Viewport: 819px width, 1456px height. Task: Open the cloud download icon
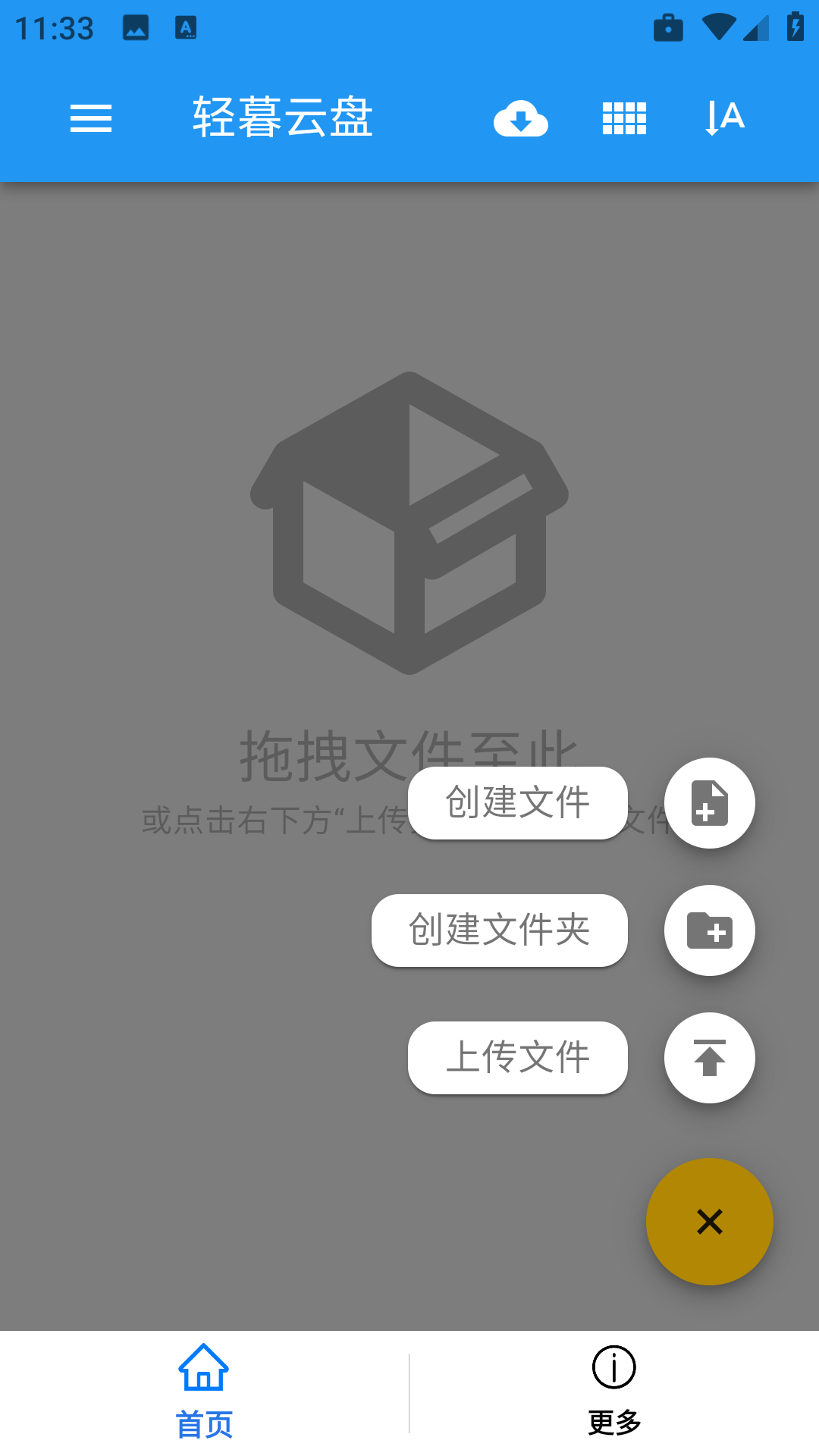[x=521, y=118]
